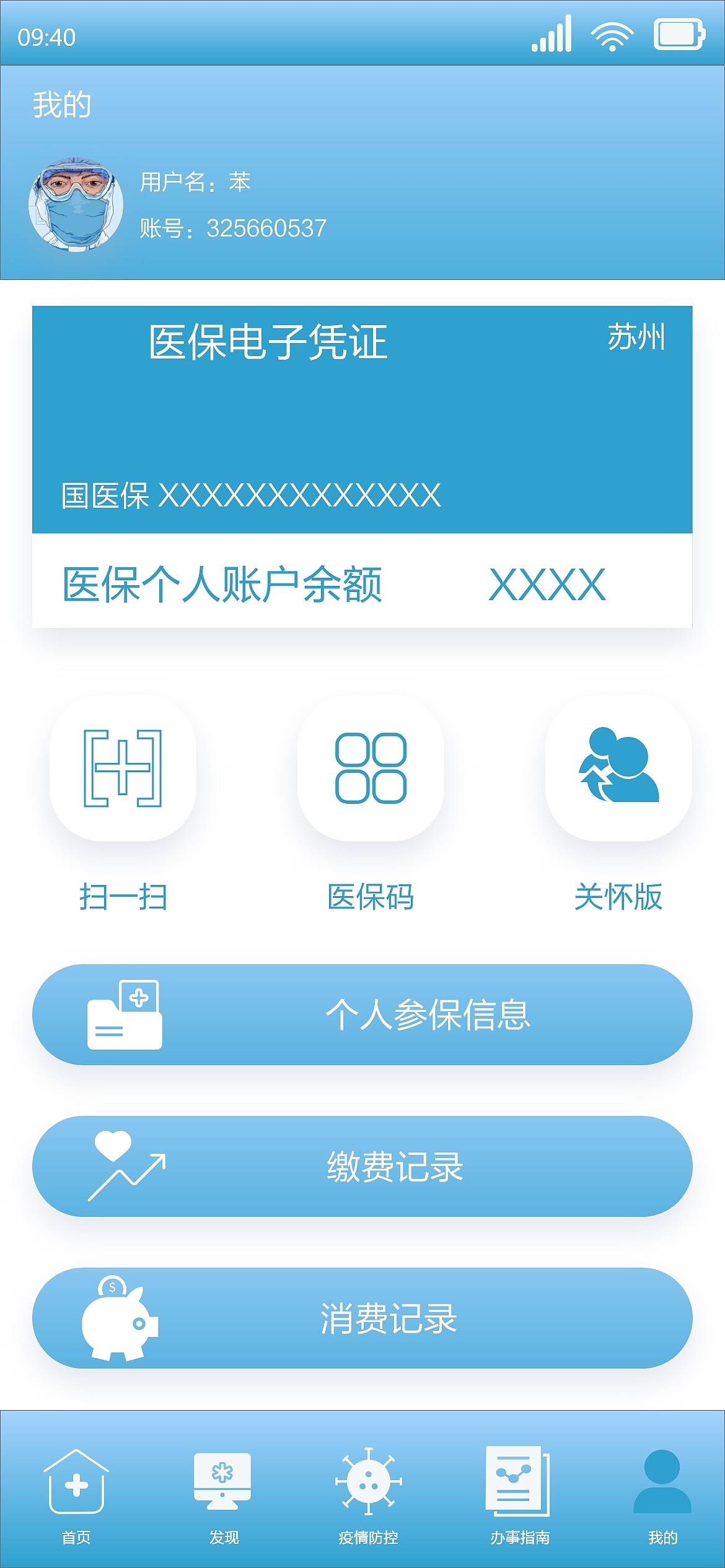725x1568 pixels.
Task: Open the 办事指南 guide icon
Action: [518, 1482]
